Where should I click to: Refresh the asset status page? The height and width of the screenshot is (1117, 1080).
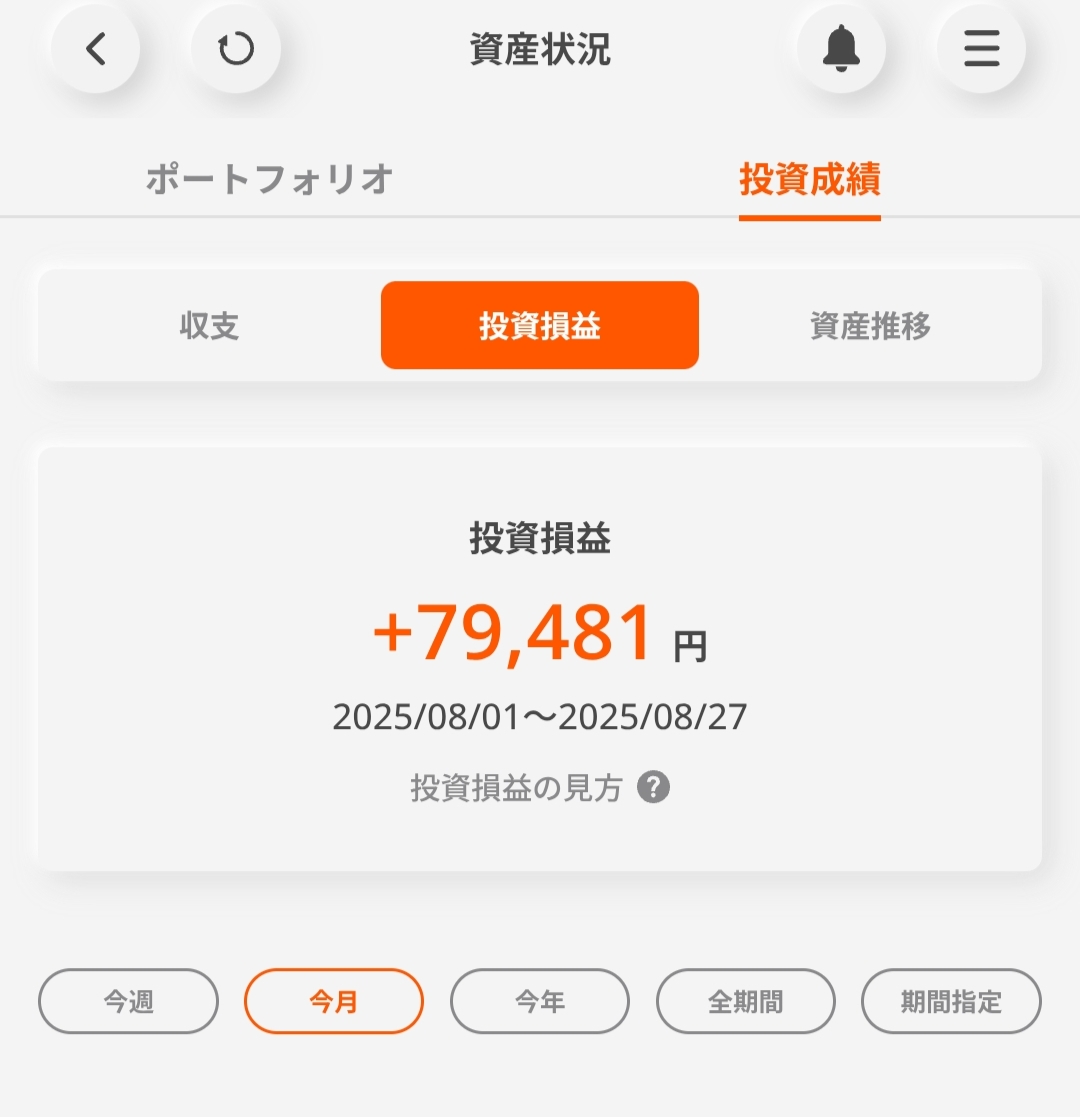point(236,49)
